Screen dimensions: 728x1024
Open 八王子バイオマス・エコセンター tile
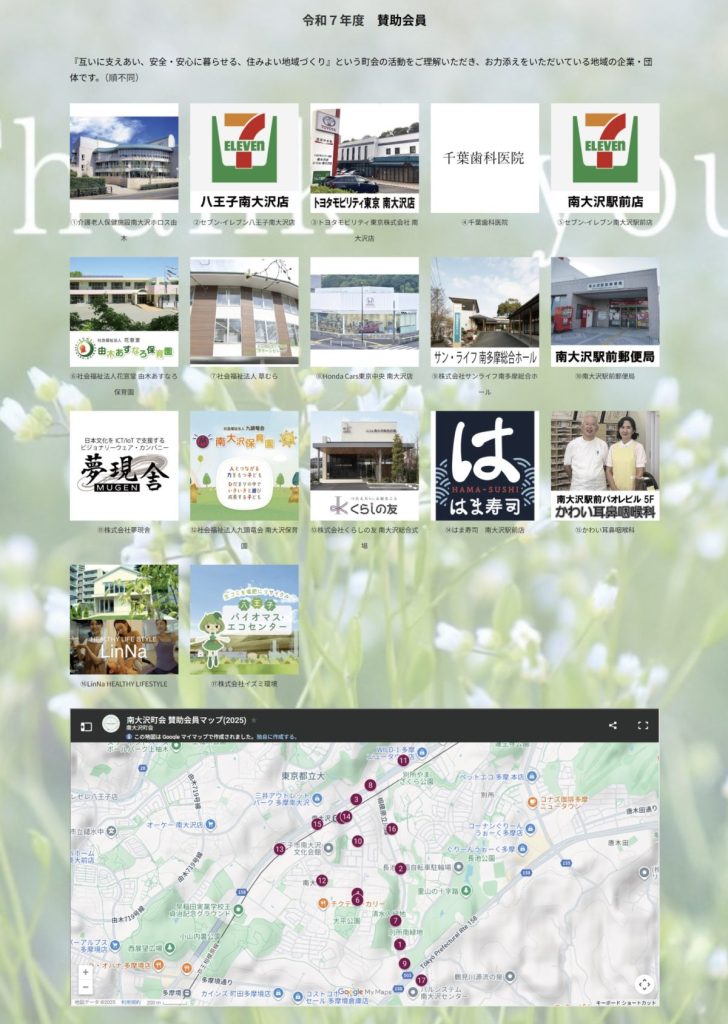pos(244,619)
